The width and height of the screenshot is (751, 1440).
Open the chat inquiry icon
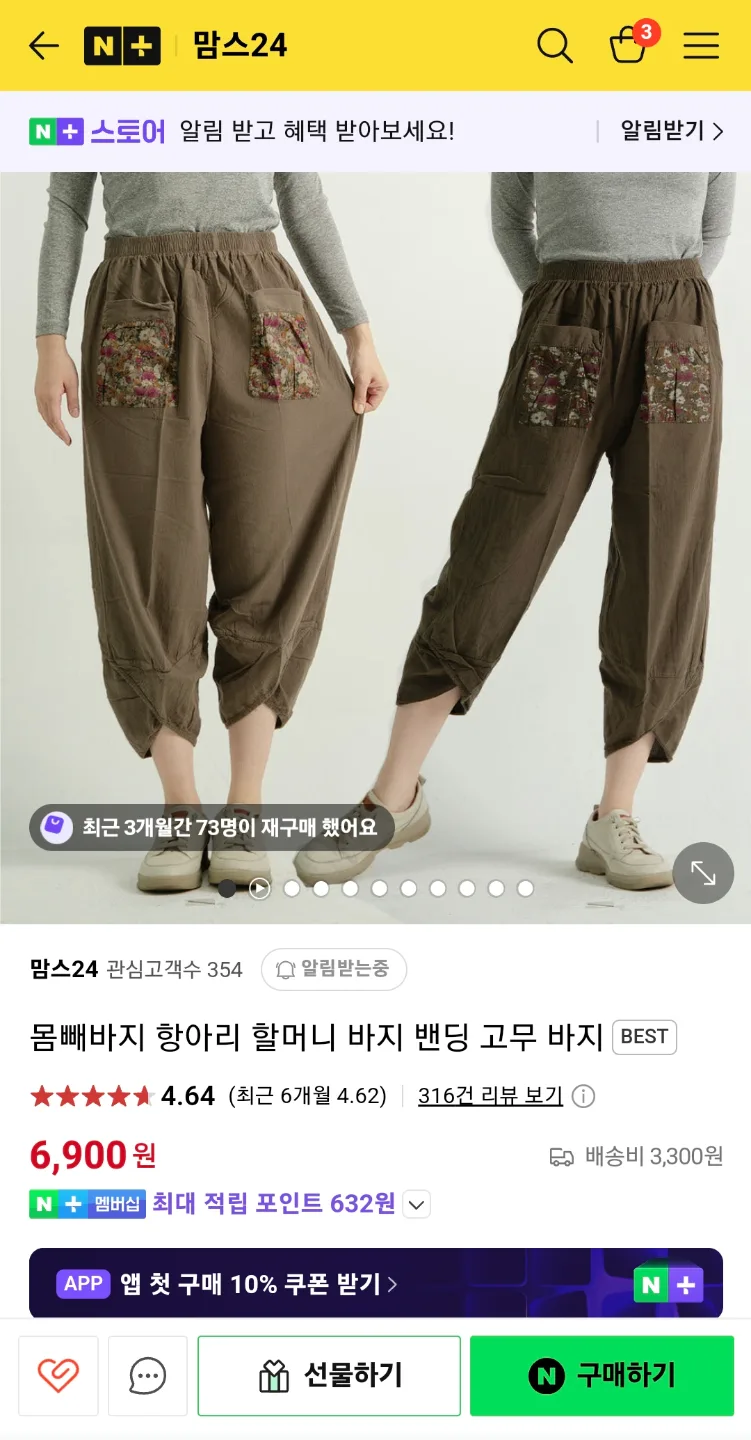tap(148, 1376)
